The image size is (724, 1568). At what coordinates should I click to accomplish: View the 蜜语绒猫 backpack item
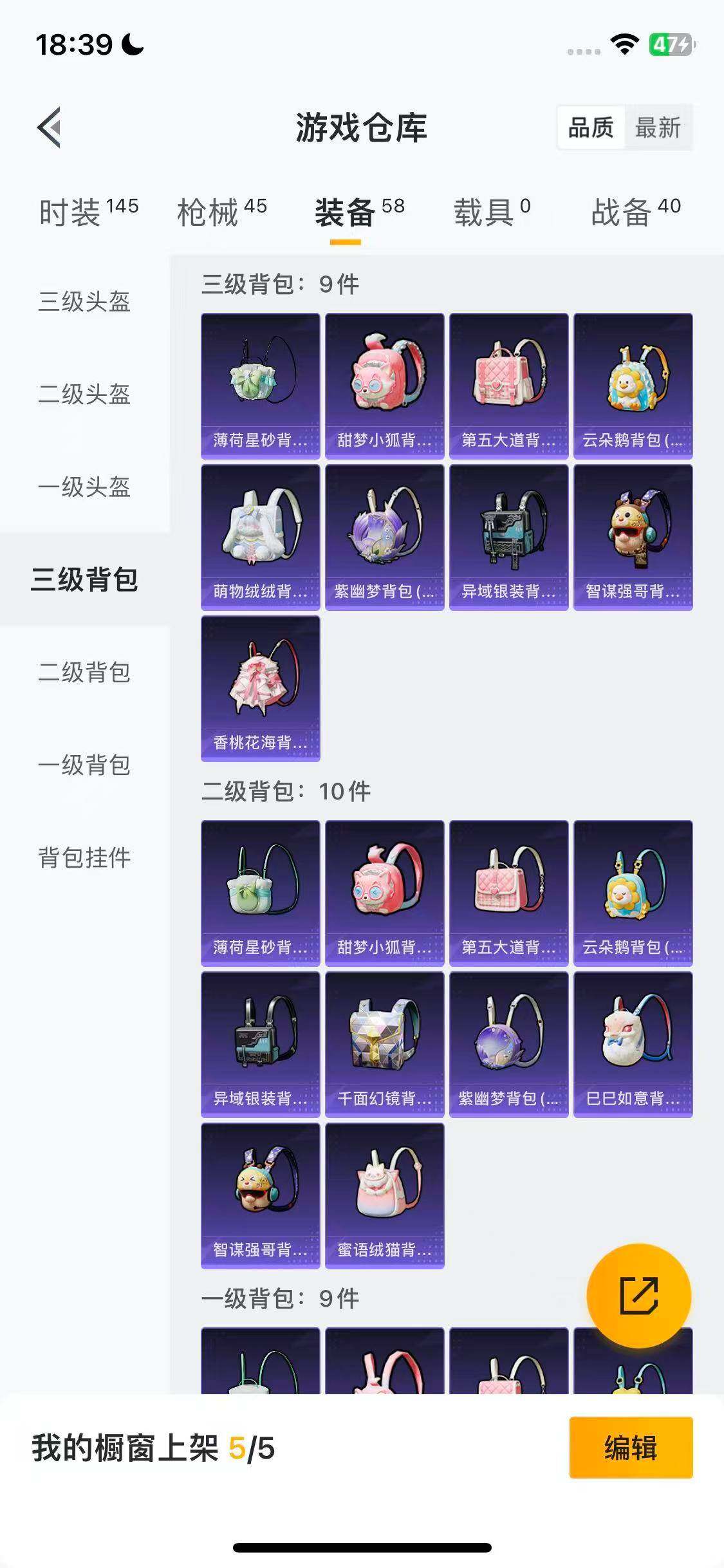[x=385, y=1195]
